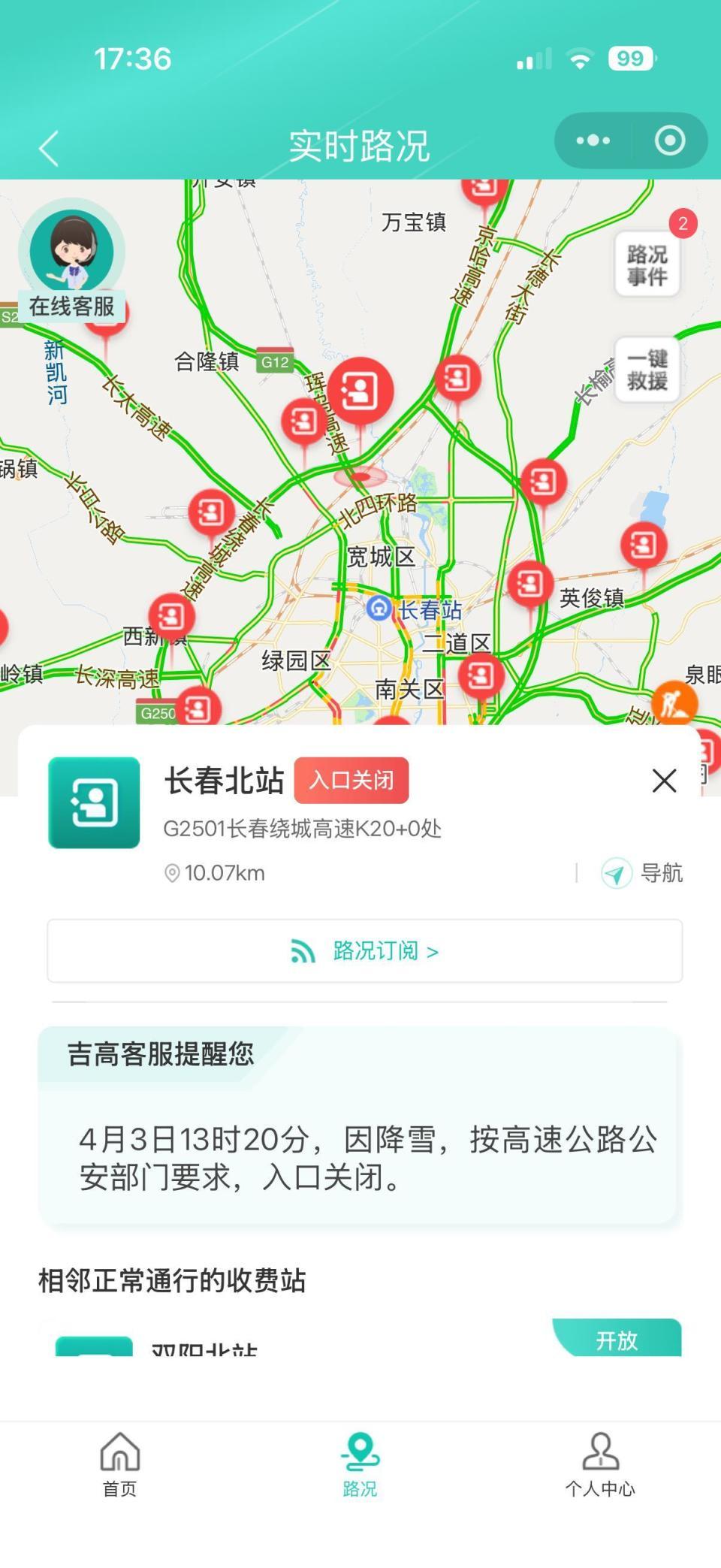Select the toll station pin near 南关区
Viewport: 721px width, 1568px height.
481,674
